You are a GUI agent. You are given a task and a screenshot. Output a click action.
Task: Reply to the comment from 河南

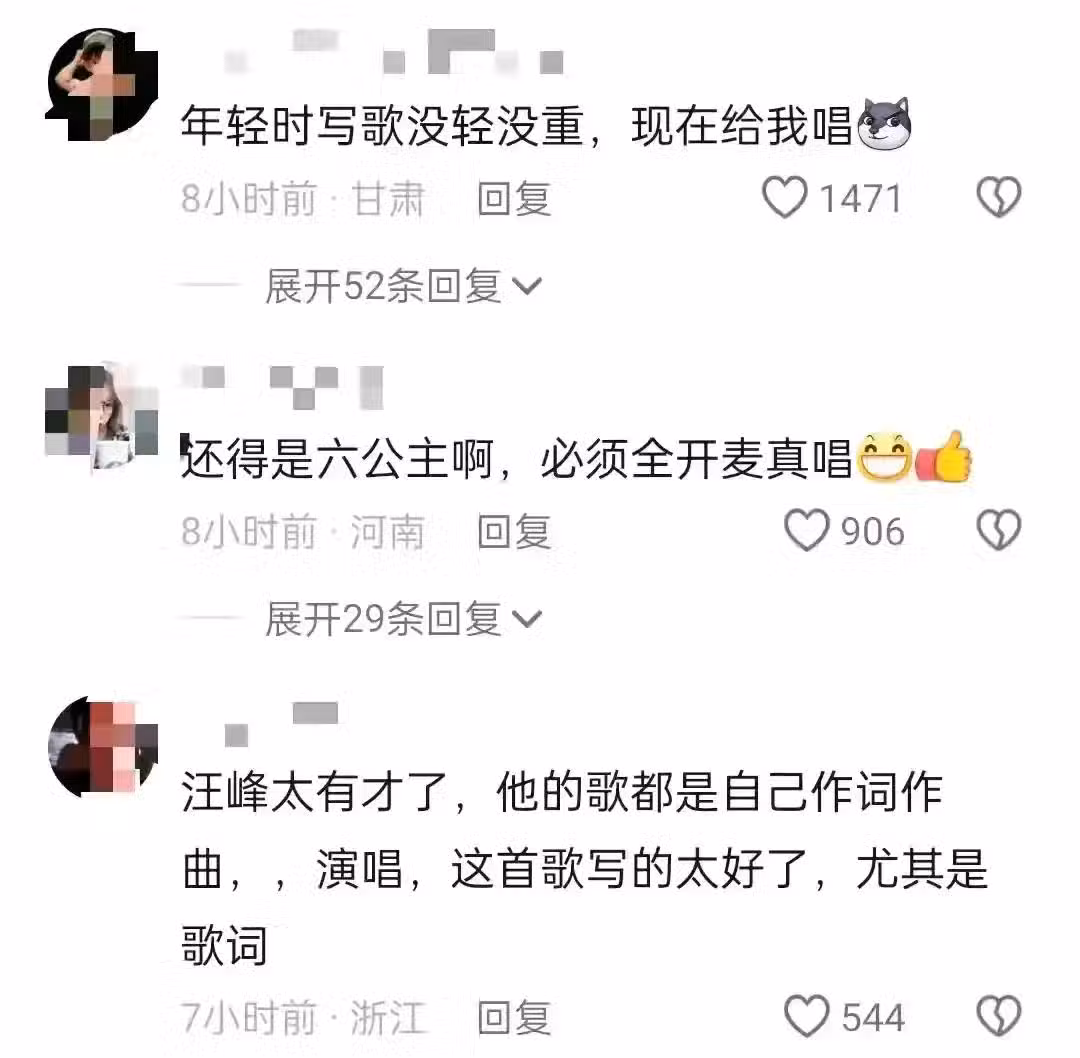(x=514, y=531)
